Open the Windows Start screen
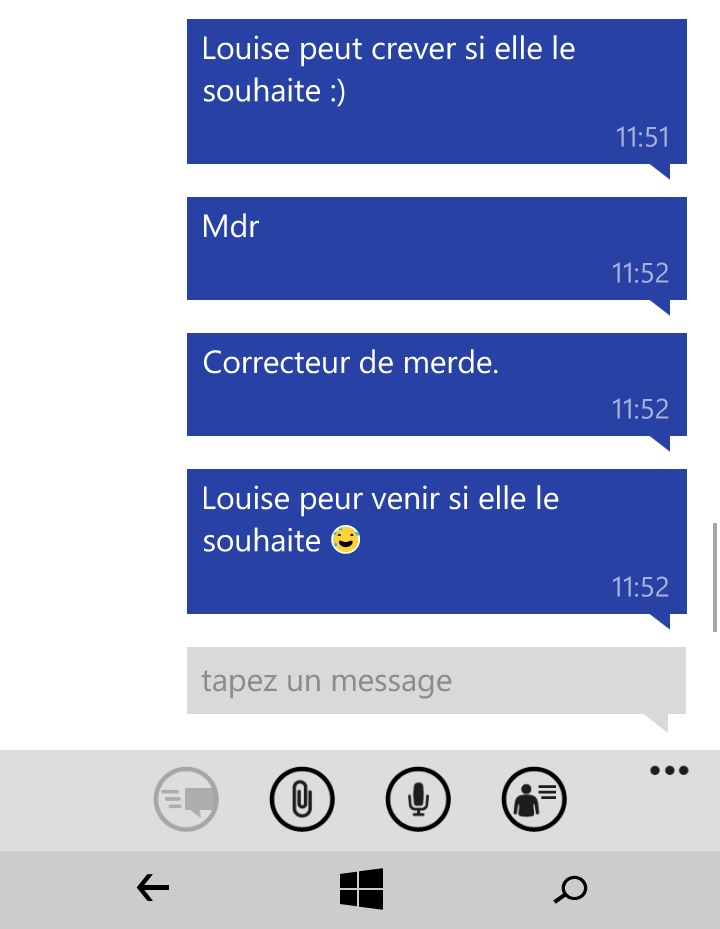The width and height of the screenshot is (720, 929). coord(361,888)
